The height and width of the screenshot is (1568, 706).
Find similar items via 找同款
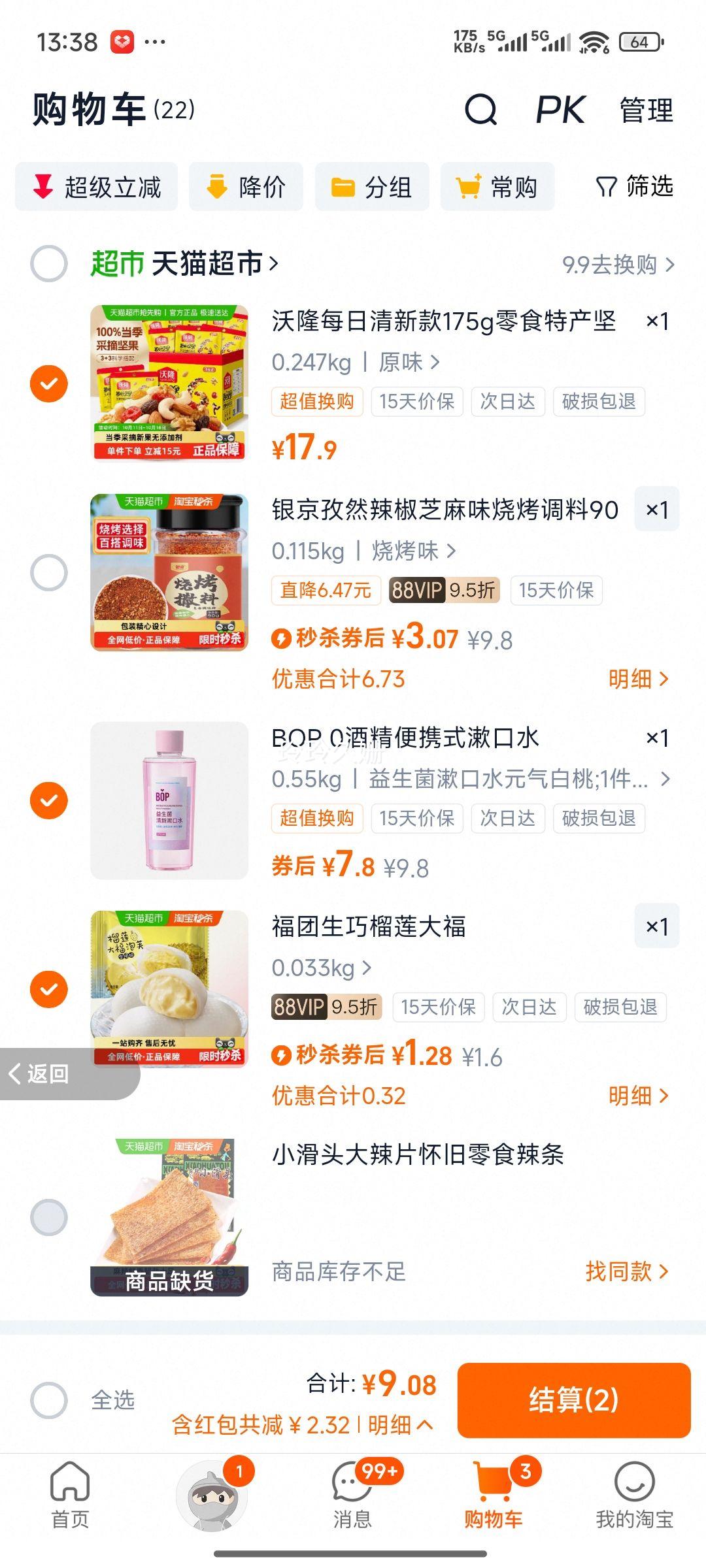[x=626, y=1271]
